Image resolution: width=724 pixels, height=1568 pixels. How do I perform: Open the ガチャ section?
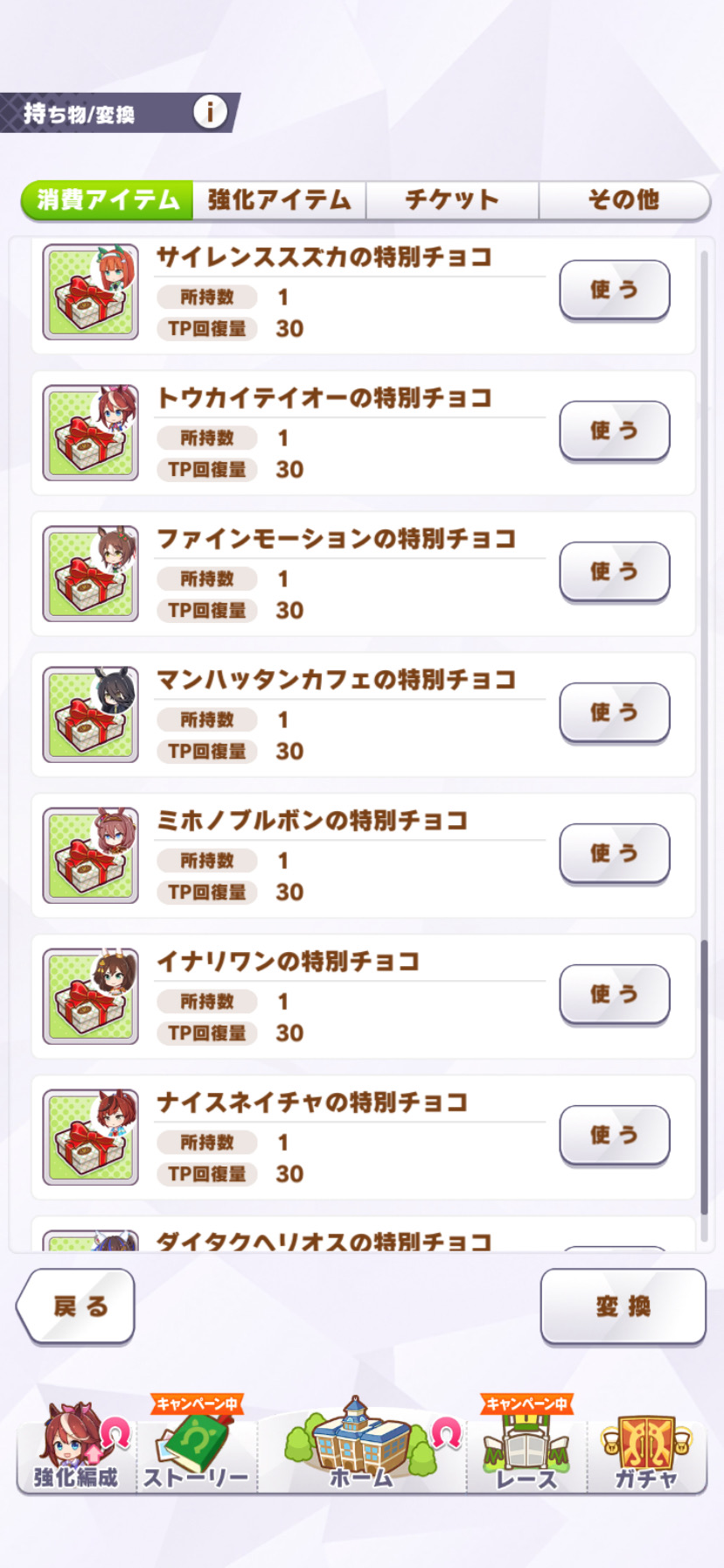(x=646, y=1448)
